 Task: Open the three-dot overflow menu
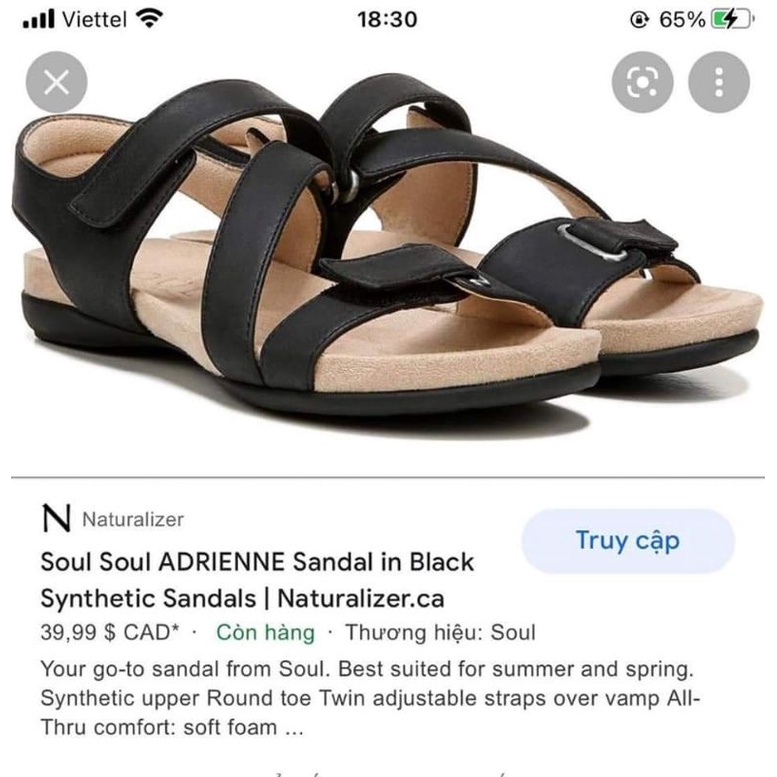718,82
